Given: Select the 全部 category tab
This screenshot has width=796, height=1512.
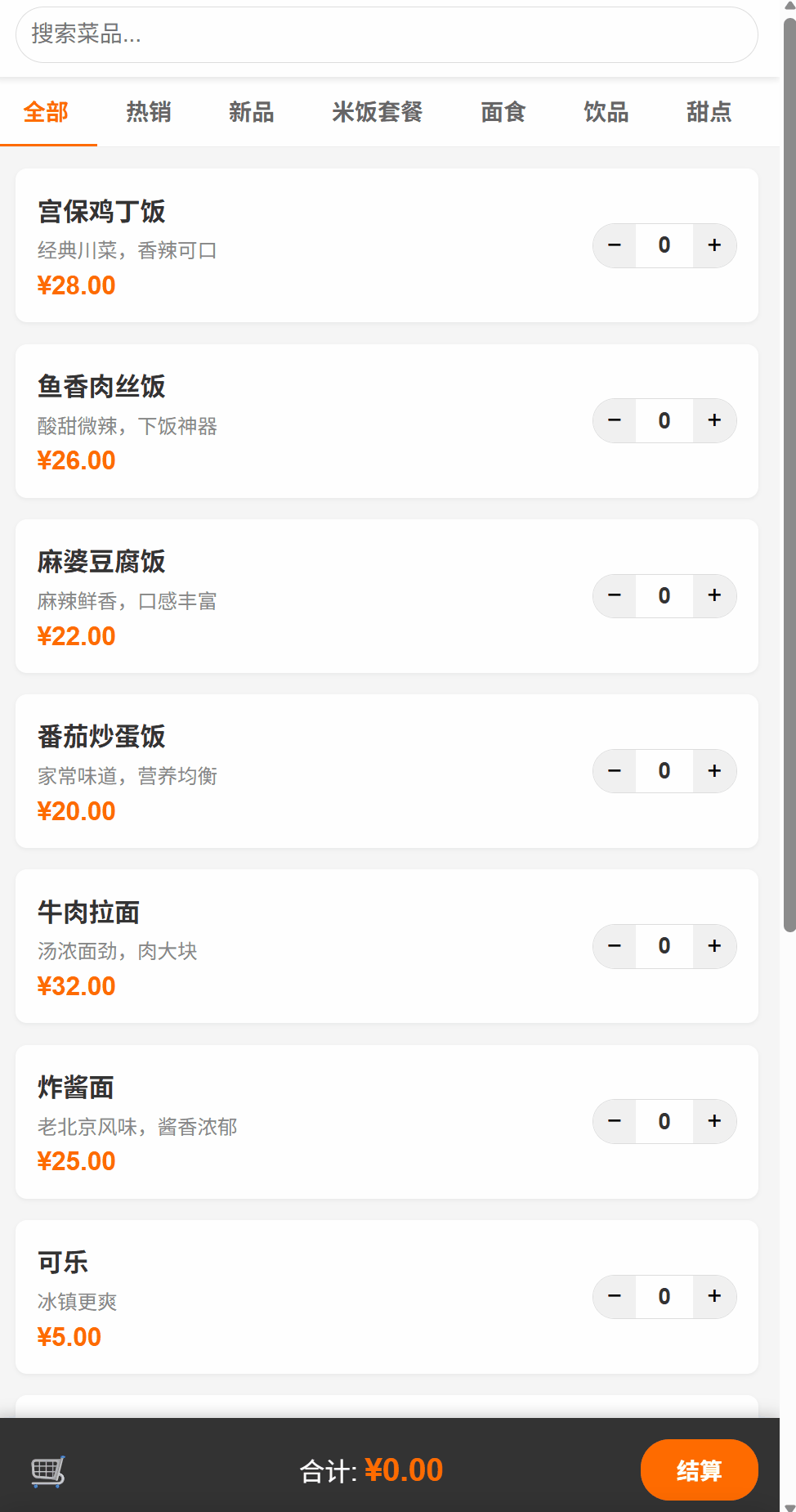Looking at the screenshot, I should (47, 112).
